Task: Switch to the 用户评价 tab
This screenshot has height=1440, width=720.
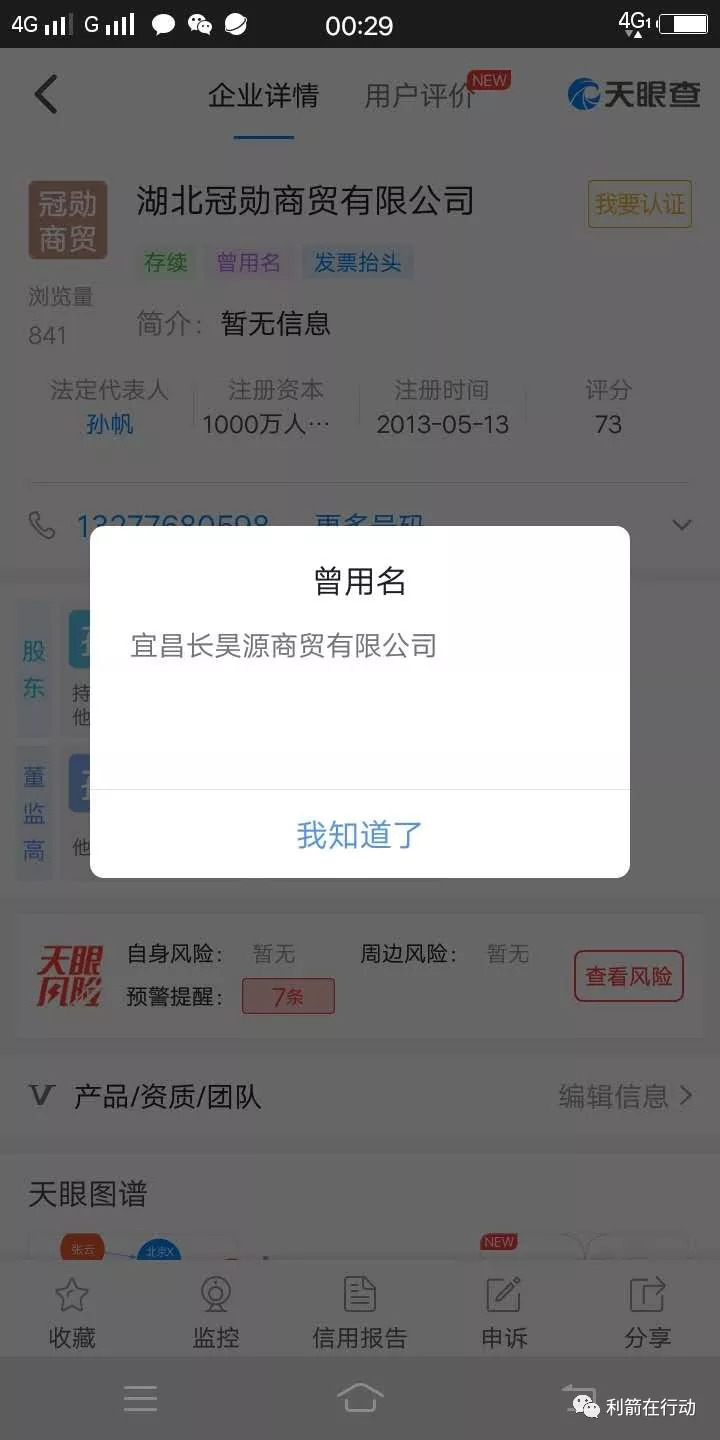Action: [420, 96]
